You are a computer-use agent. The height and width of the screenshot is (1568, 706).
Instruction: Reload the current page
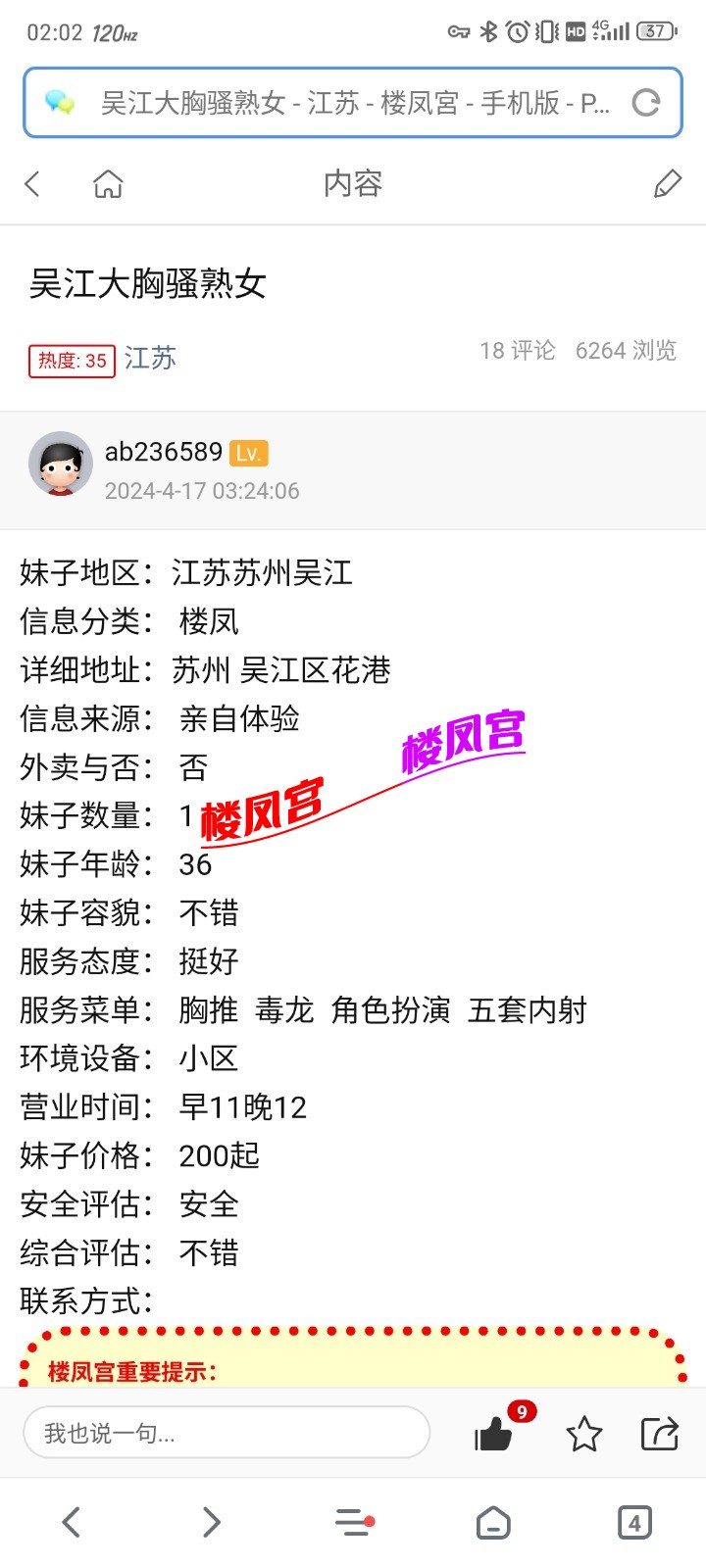[x=646, y=103]
